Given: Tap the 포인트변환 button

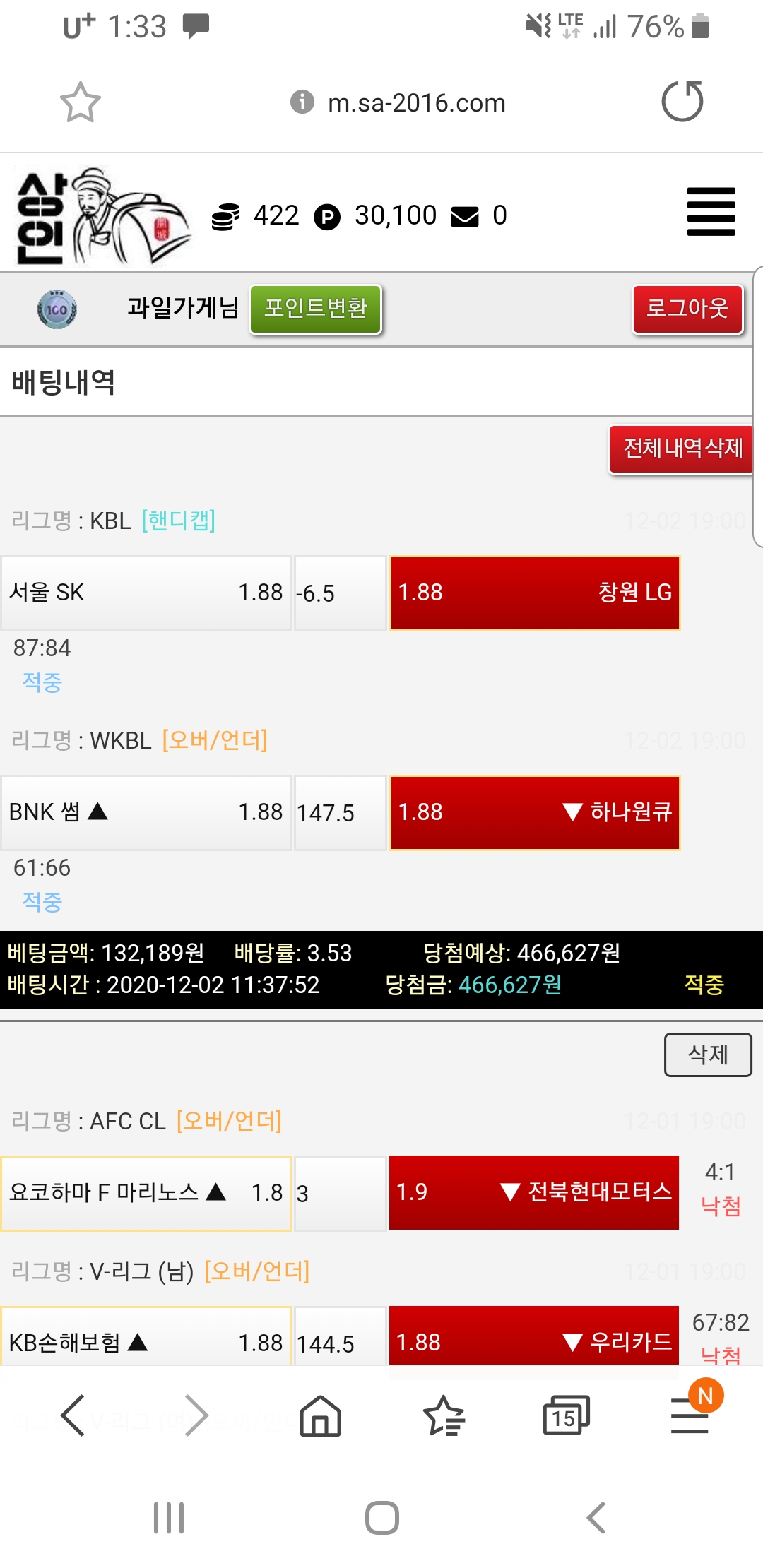Looking at the screenshot, I should click(315, 309).
